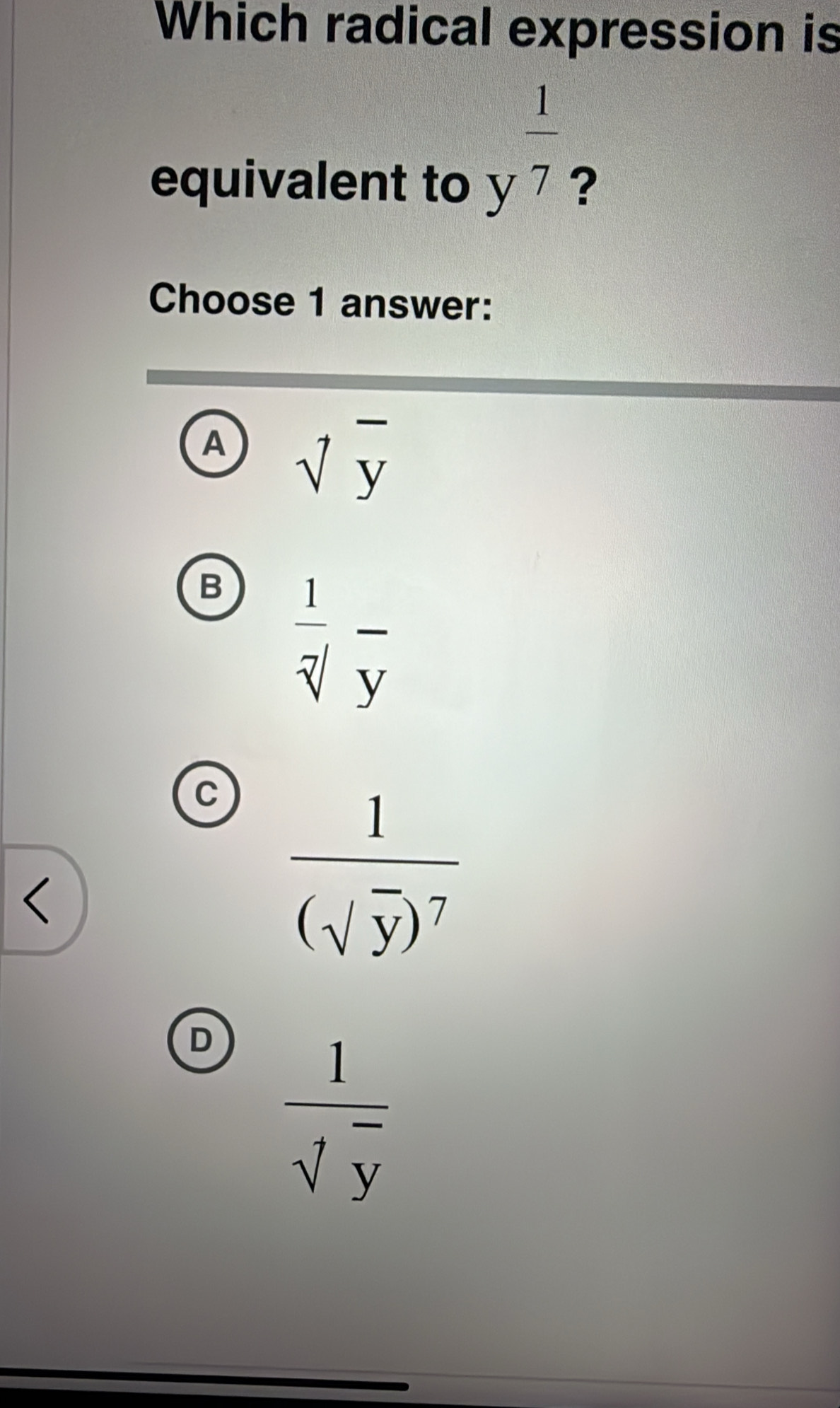840x1408 pixels.
Task: Select answer choice B
Action: (210, 588)
